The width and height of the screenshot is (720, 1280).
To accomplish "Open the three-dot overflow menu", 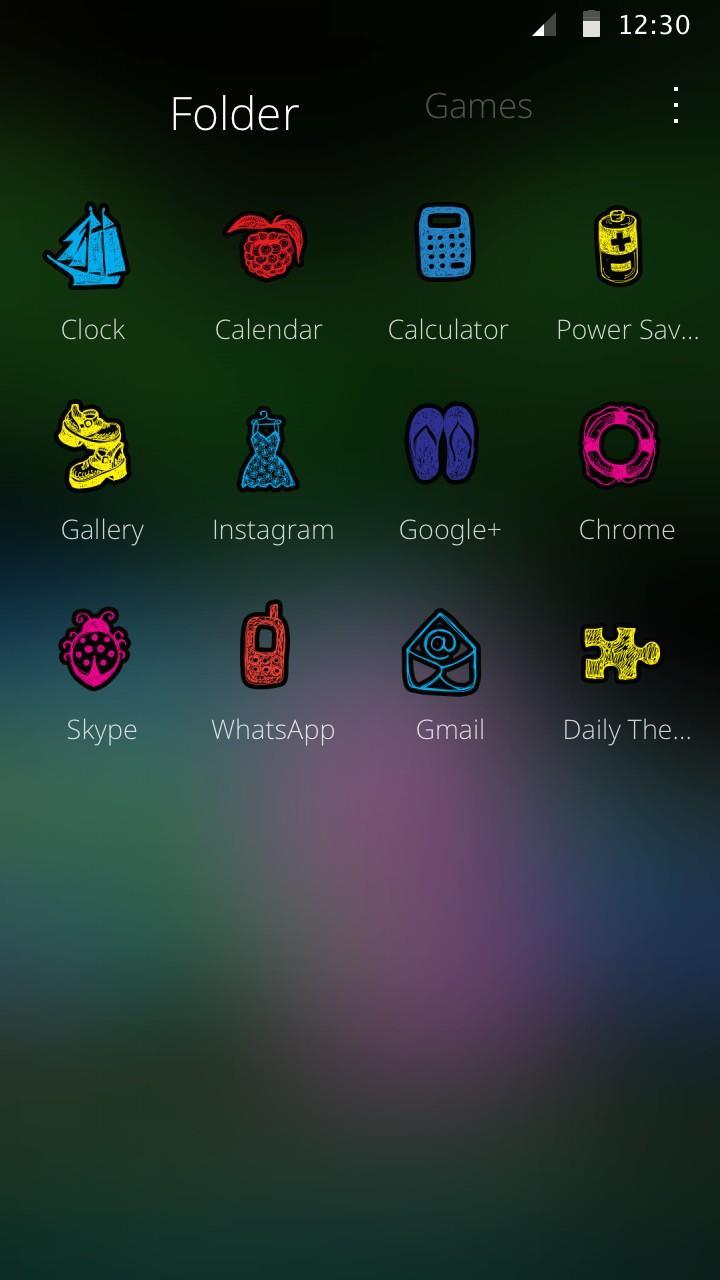I will click(x=676, y=105).
